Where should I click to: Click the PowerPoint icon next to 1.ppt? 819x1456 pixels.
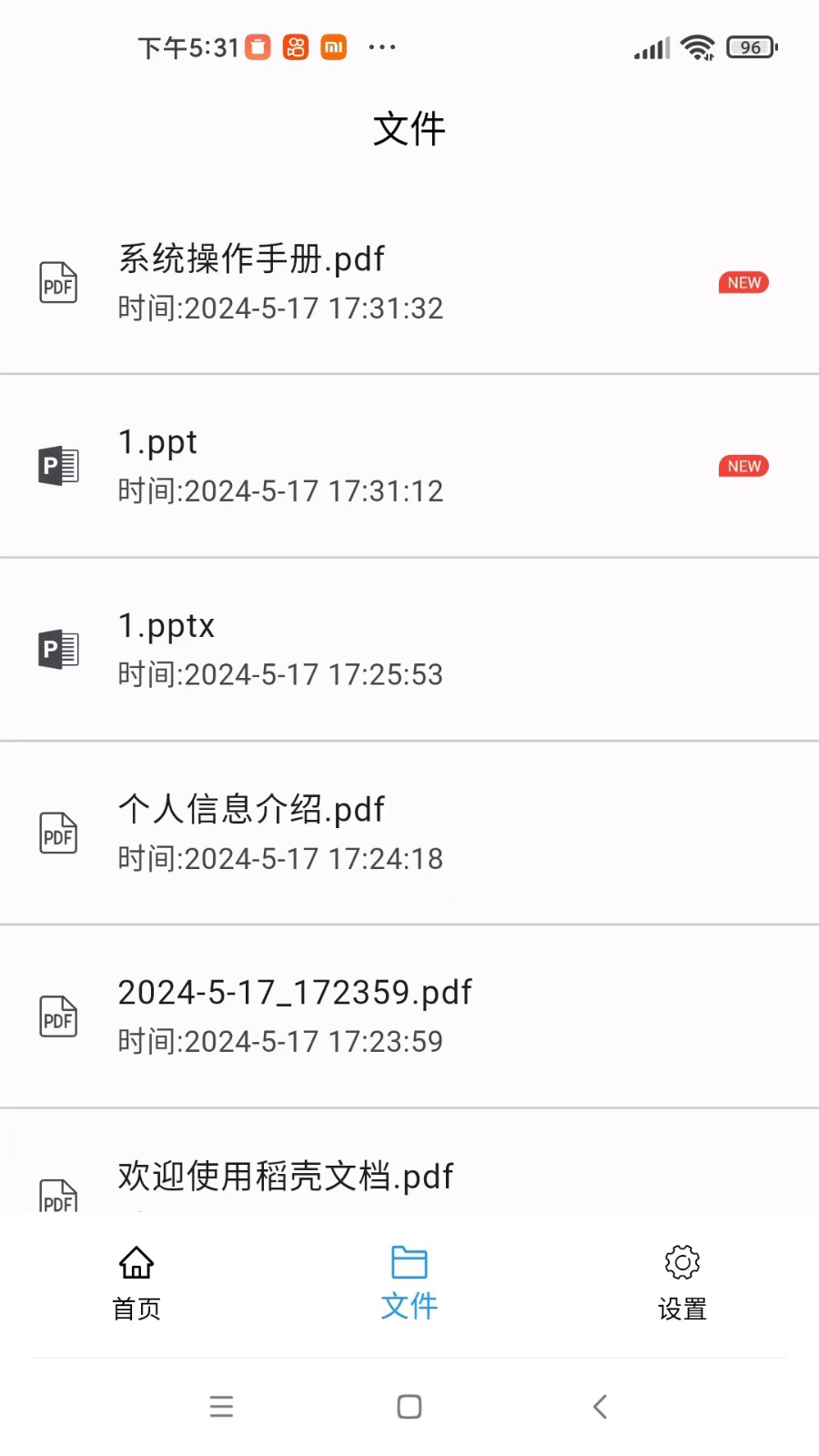57,465
